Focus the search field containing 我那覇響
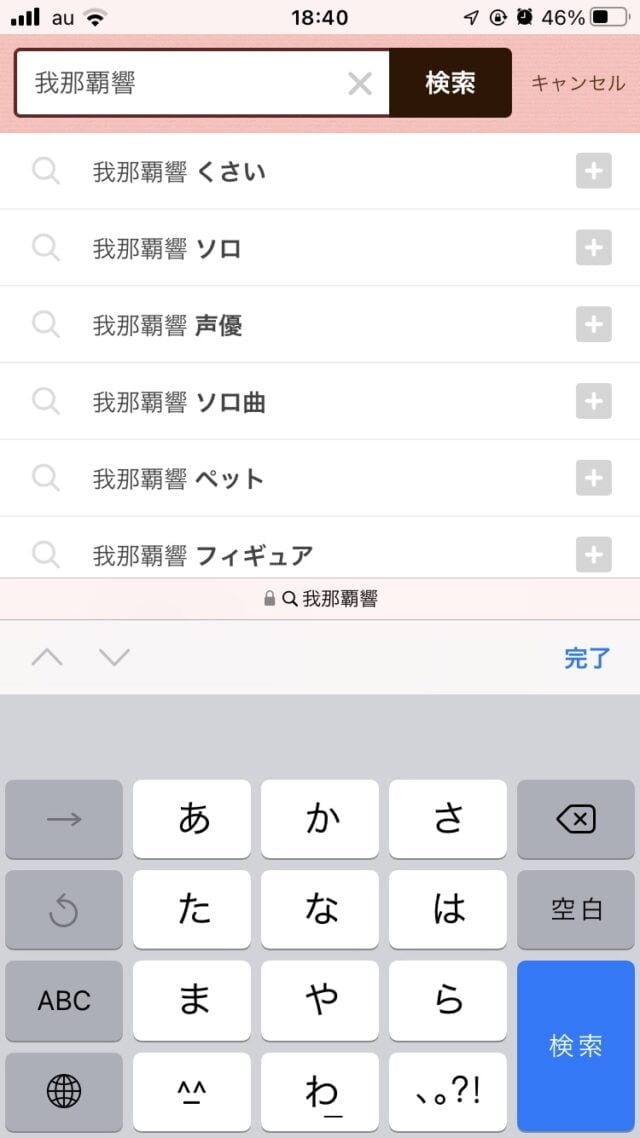The width and height of the screenshot is (640, 1138). pos(180,83)
